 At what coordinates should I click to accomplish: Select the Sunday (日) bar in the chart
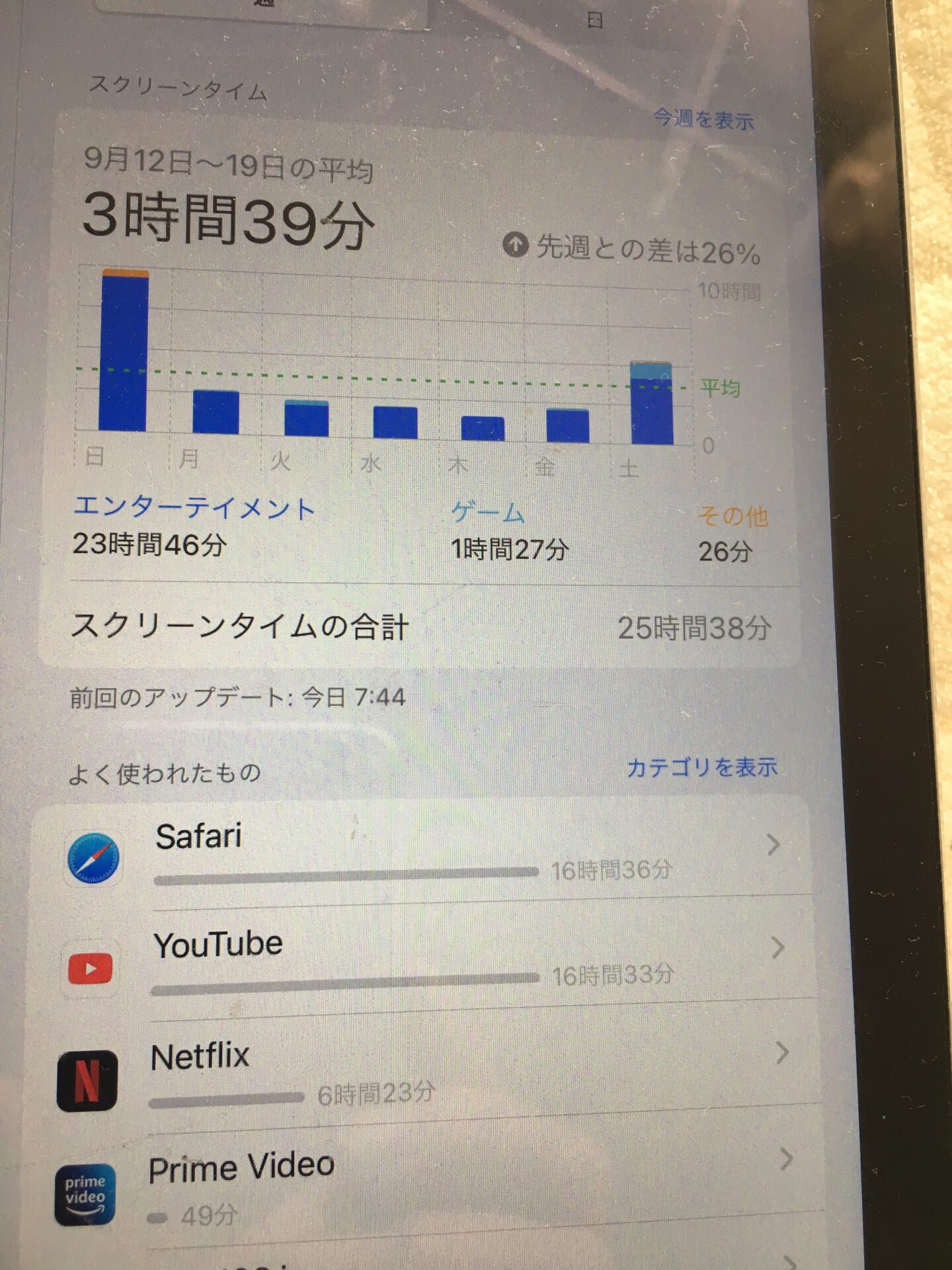[124, 351]
